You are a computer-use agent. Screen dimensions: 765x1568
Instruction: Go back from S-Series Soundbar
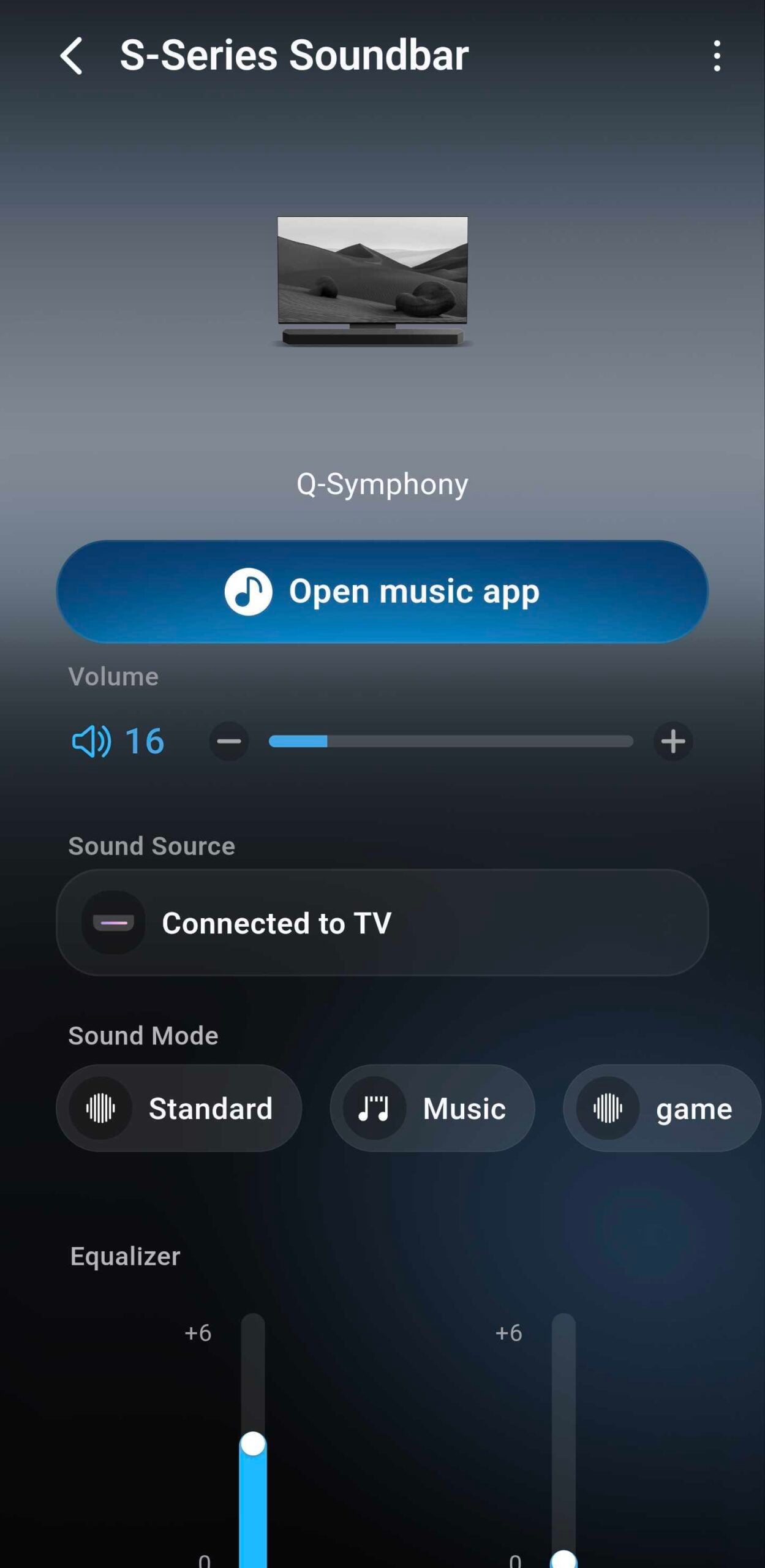point(72,56)
